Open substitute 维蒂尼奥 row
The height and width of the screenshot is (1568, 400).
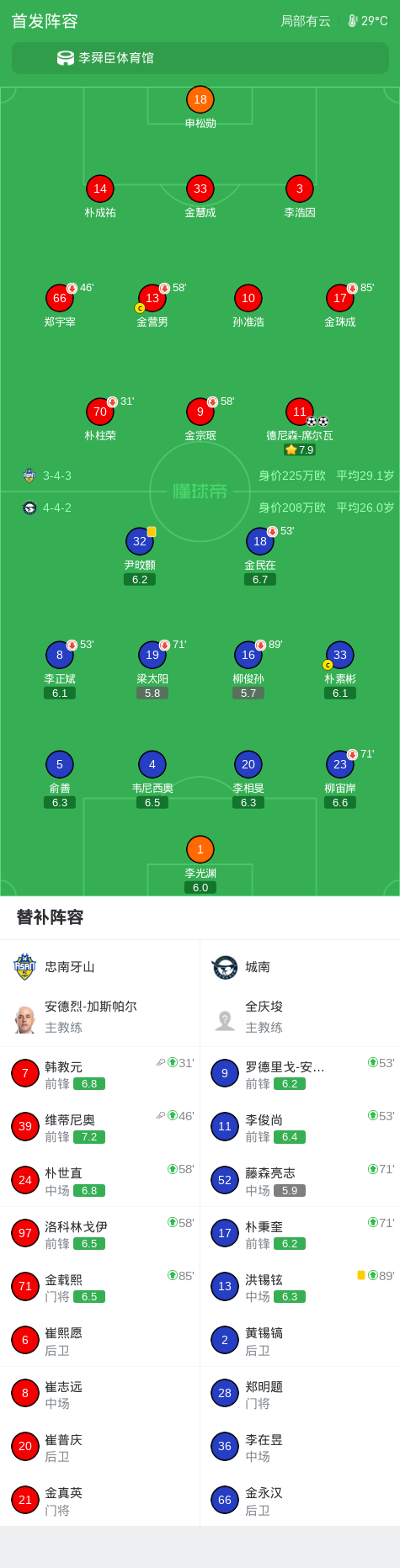click(100, 1127)
